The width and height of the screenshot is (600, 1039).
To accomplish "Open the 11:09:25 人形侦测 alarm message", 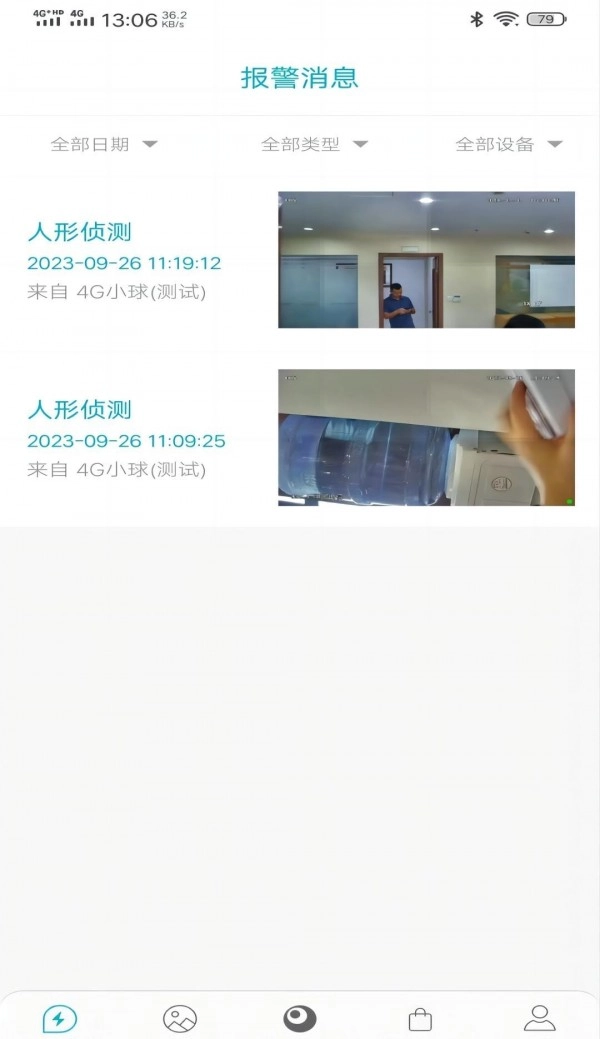I will coord(125,438).
